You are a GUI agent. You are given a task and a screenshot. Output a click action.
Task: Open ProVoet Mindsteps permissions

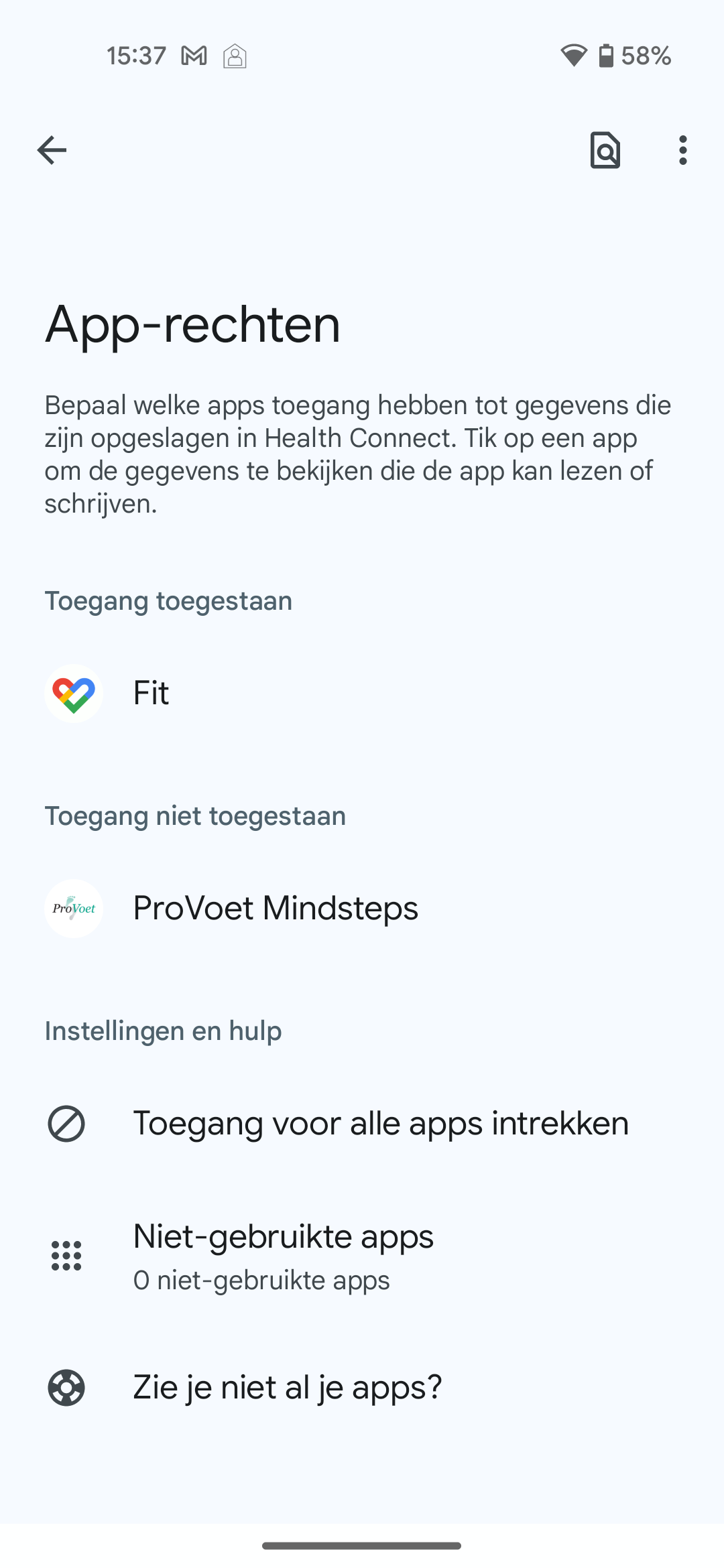click(x=275, y=909)
